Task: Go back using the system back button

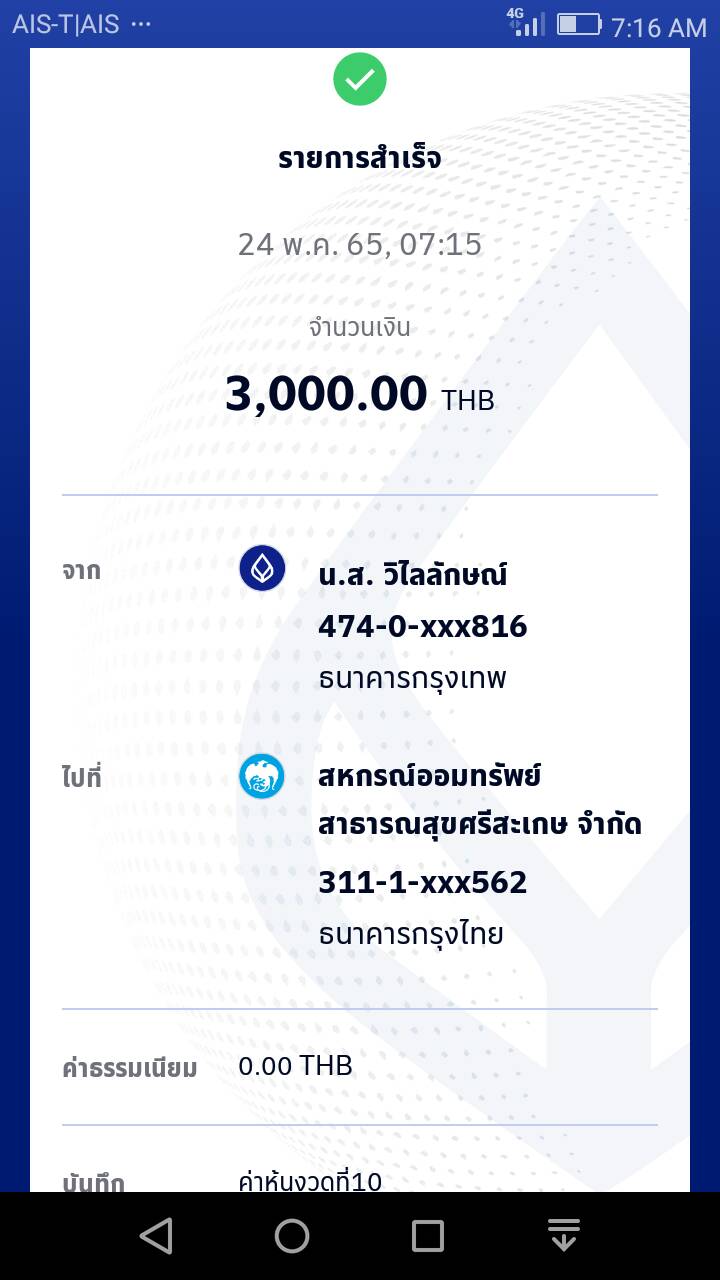Action: 156,1236
